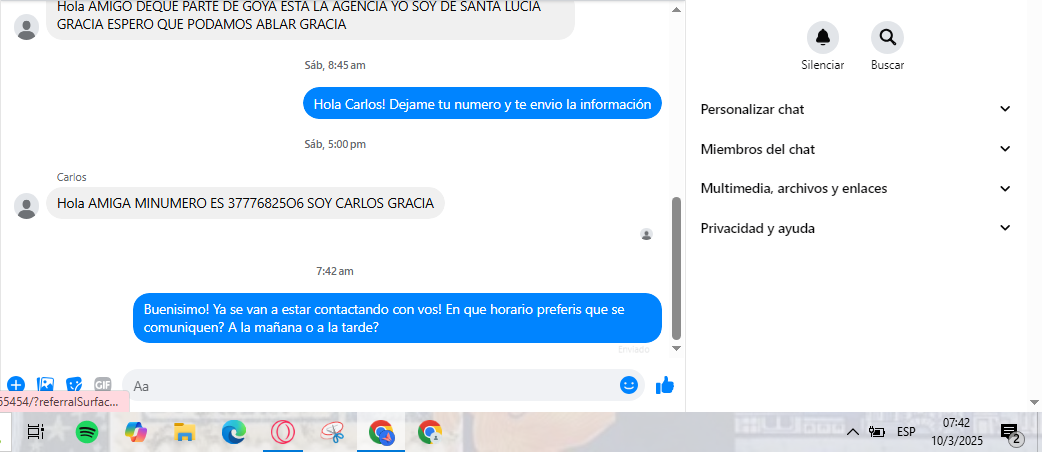
Task: Open Windows notification center icon
Action: click(x=1010, y=433)
